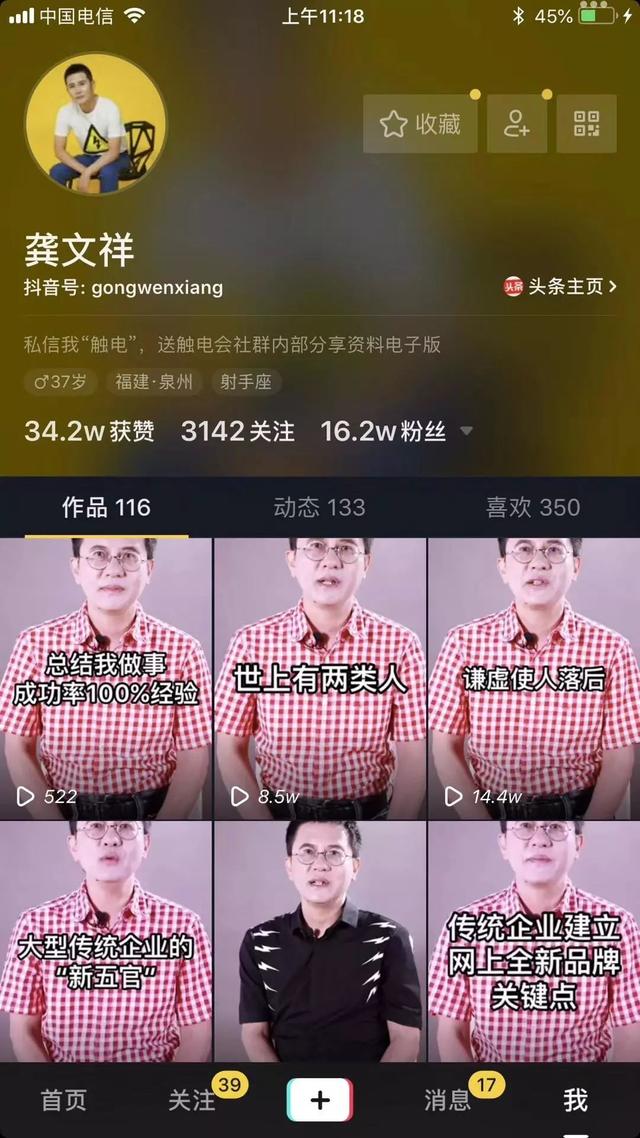Open the video 传统企业建立网上全新品牌关键点
This screenshot has width=640, height=1138.
534,940
